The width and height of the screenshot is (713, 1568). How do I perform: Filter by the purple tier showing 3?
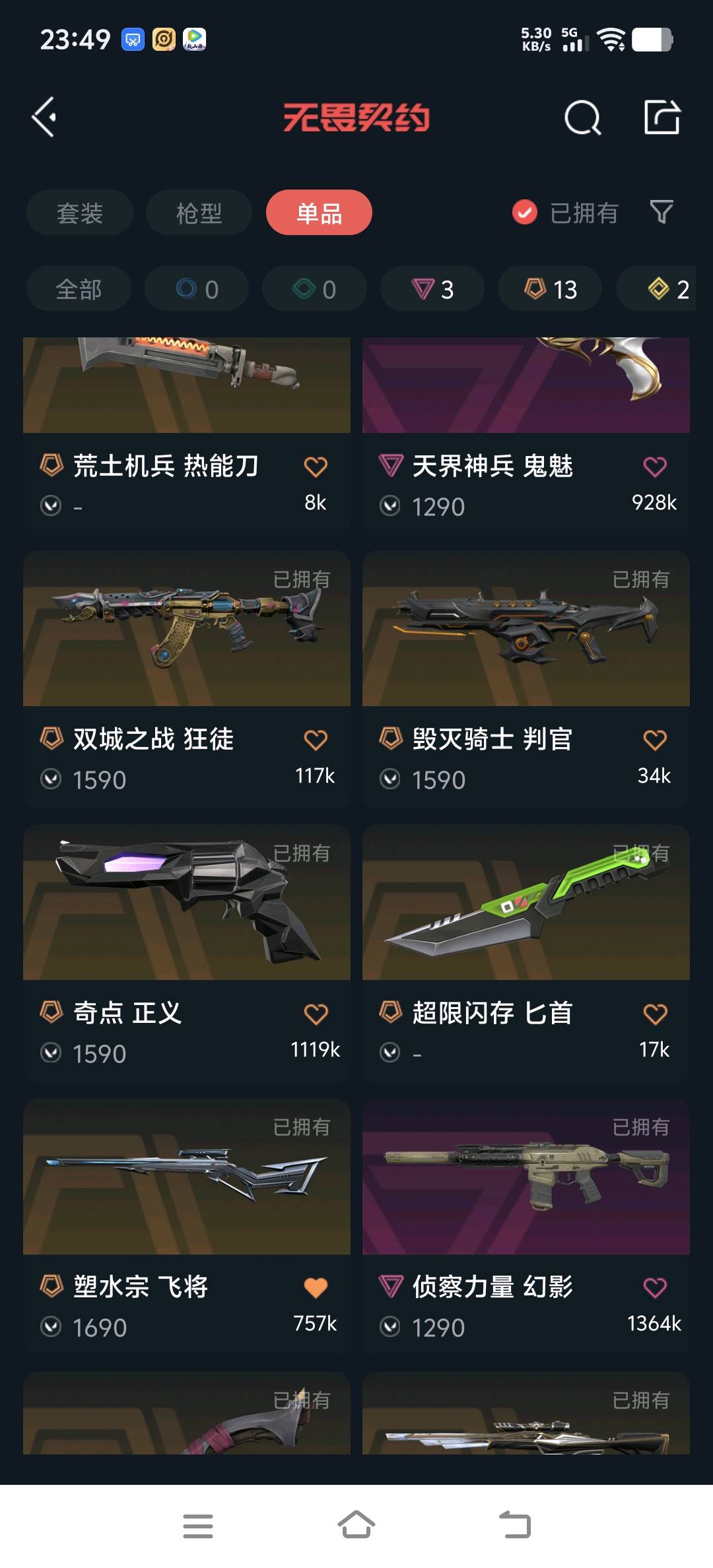432,289
